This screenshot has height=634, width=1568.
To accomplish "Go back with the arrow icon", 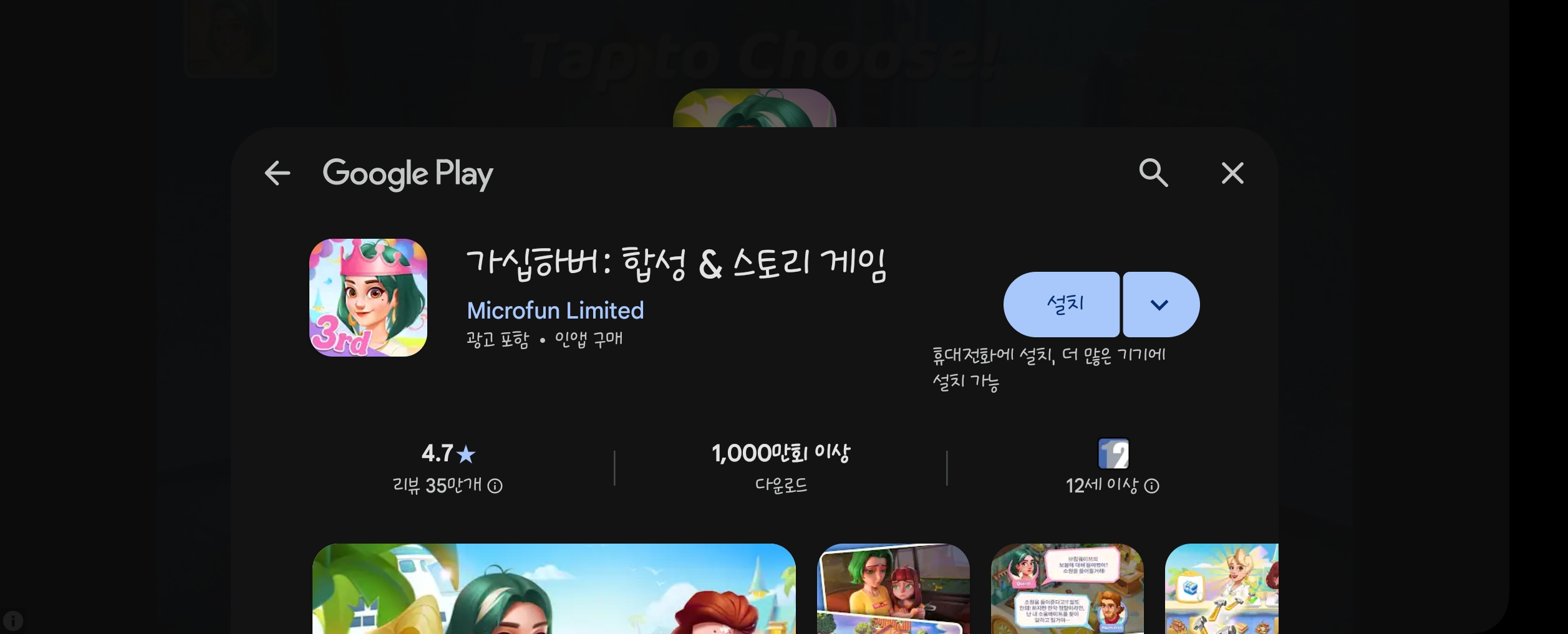I will click(278, 173).
